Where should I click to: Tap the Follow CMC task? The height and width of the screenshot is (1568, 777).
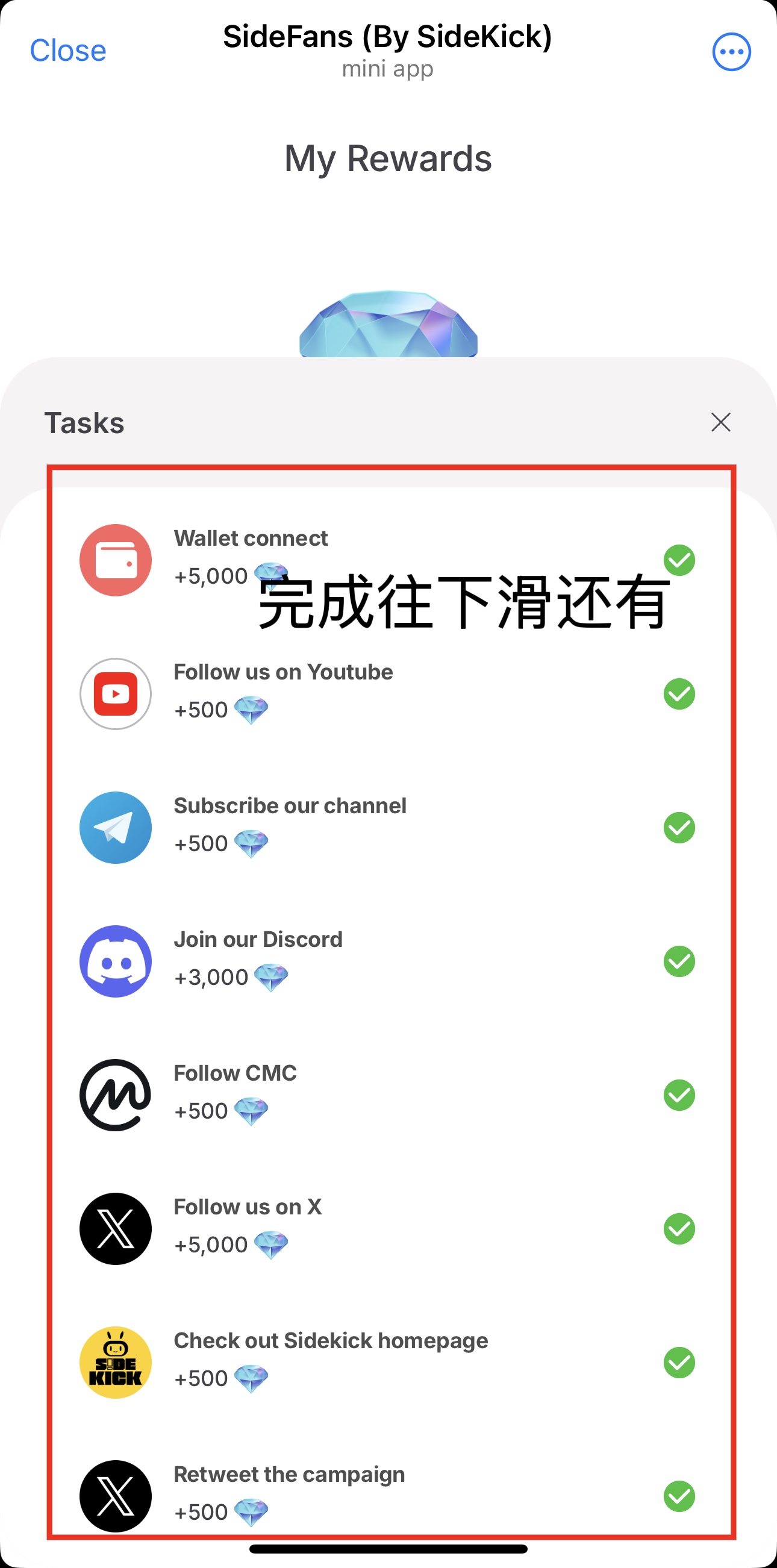click(x=388, y=1095)
